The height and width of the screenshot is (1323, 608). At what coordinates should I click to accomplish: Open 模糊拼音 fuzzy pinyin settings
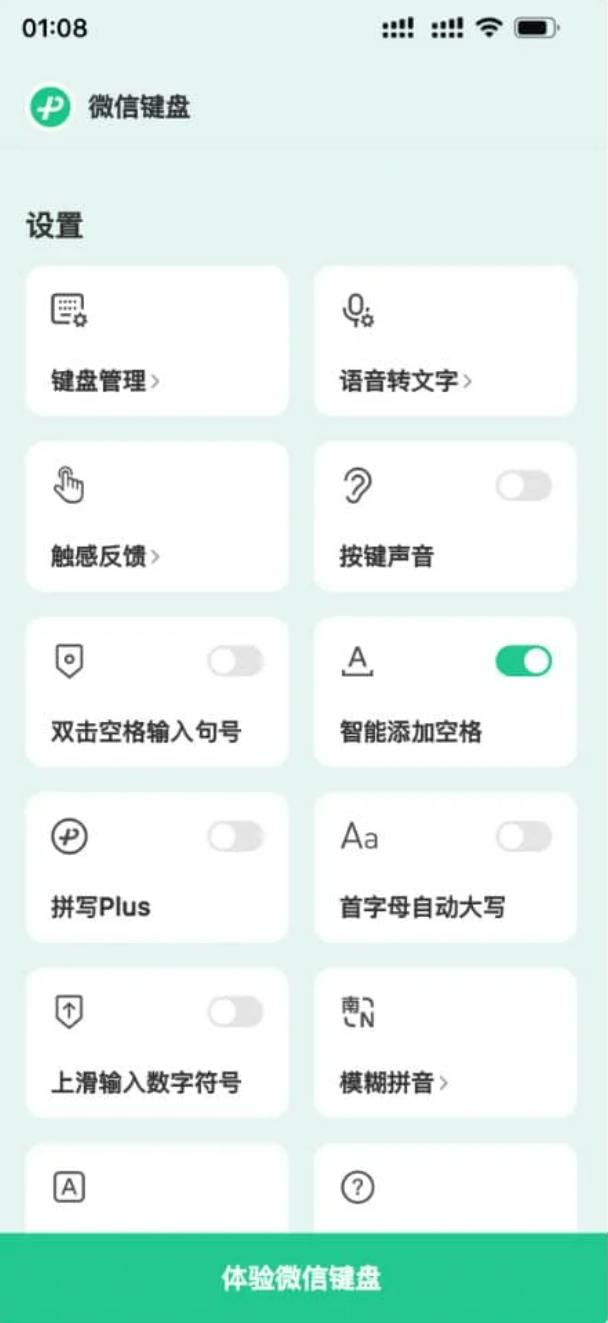[x=445, y=1042]
